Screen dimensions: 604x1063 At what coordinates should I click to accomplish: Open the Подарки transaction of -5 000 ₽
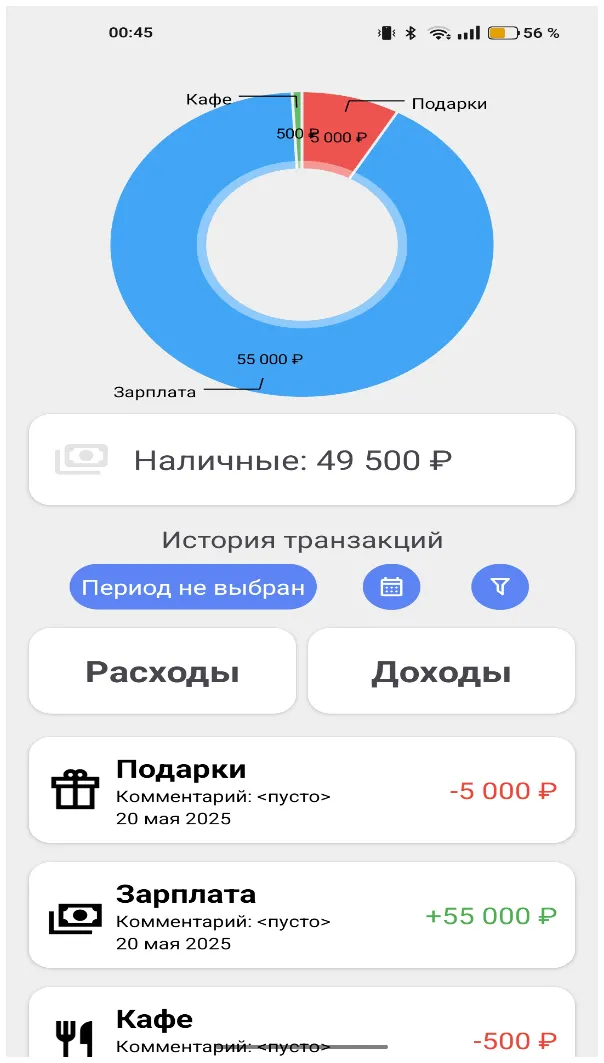tap(302, 790)
